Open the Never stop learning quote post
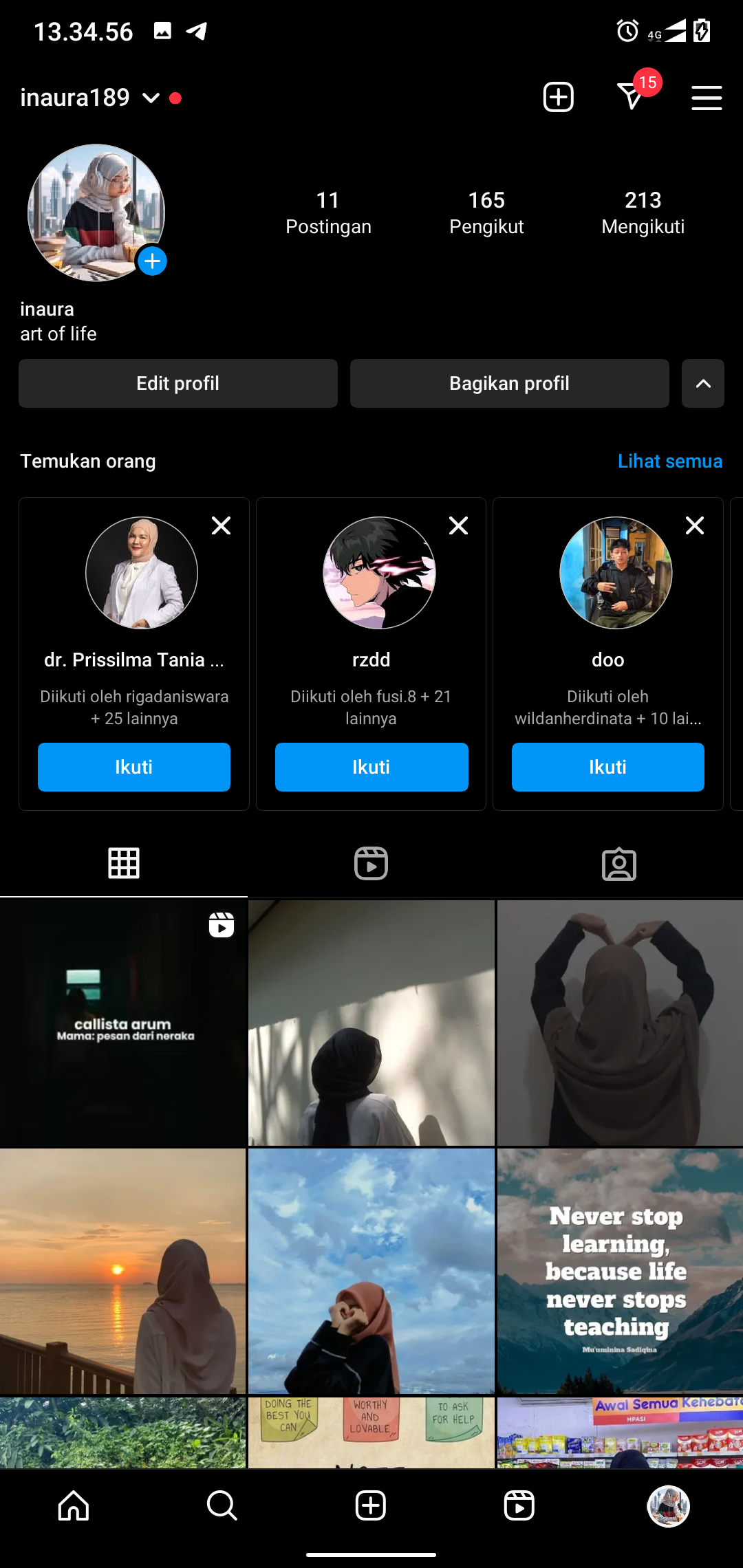 619,1271
